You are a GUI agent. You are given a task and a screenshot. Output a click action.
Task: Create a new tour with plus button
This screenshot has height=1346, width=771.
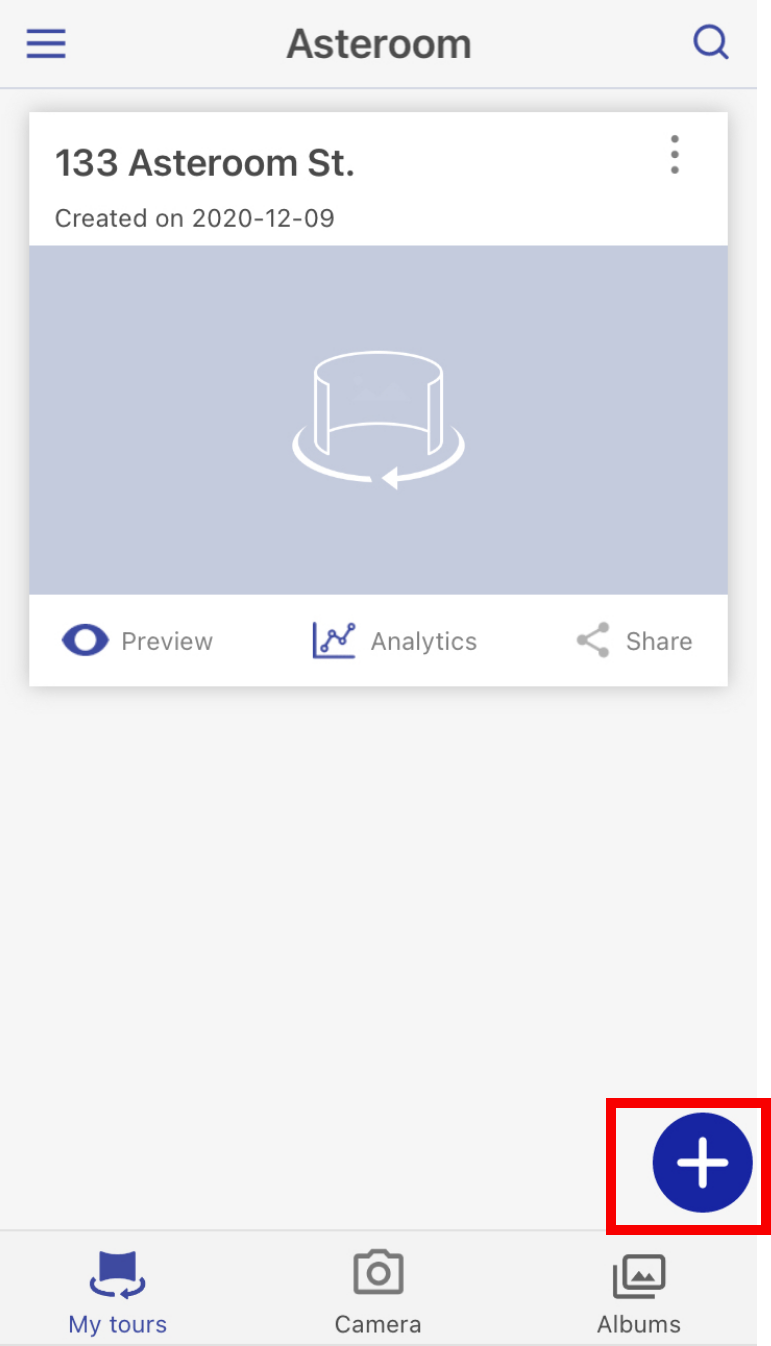coord(702,1163)
